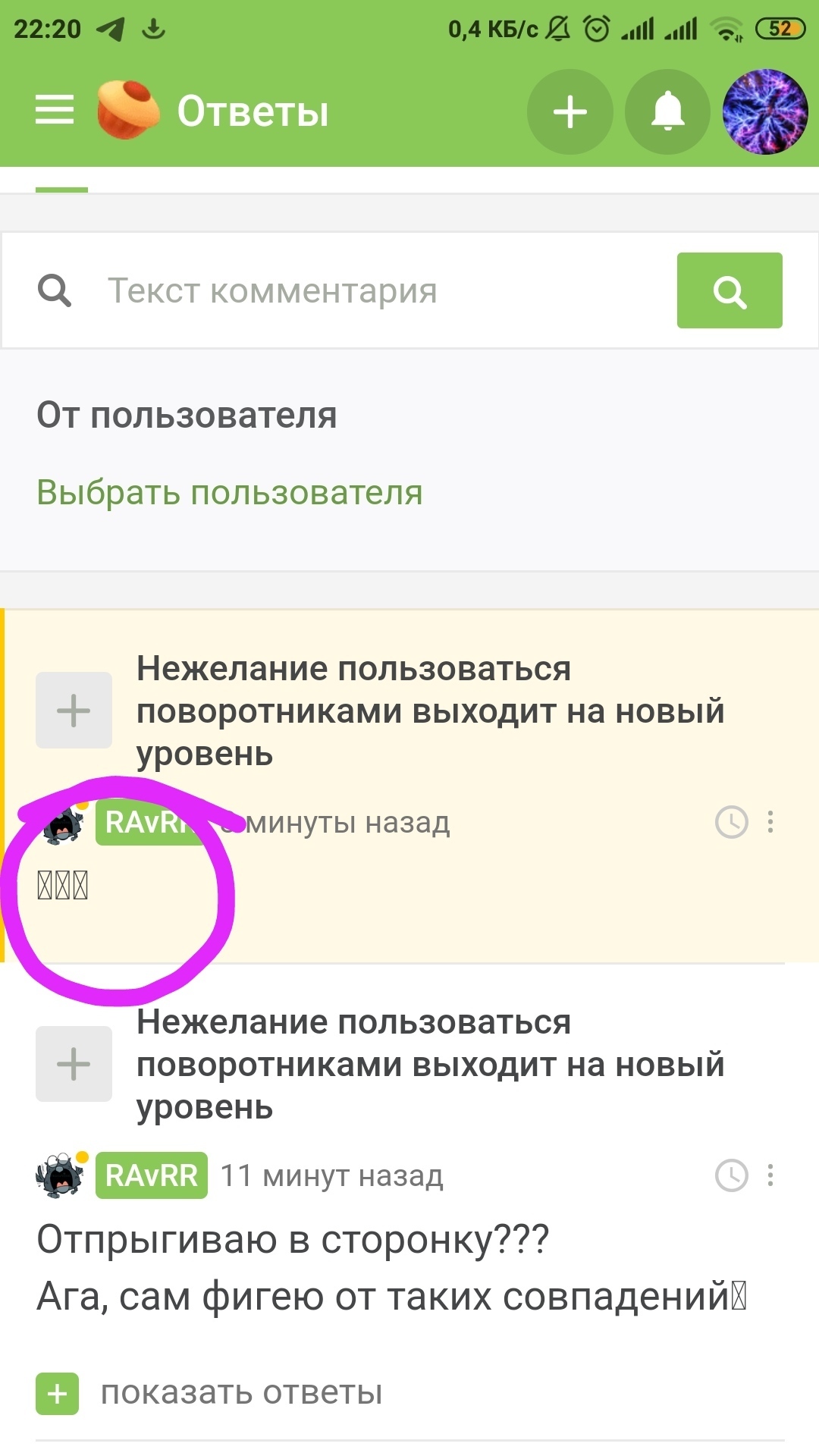Image resolution: width=819 pixels, height=1456 pixels.
Task: Open RAvRR's profile on the 11-minute comment
Action: click(152, 1175)
